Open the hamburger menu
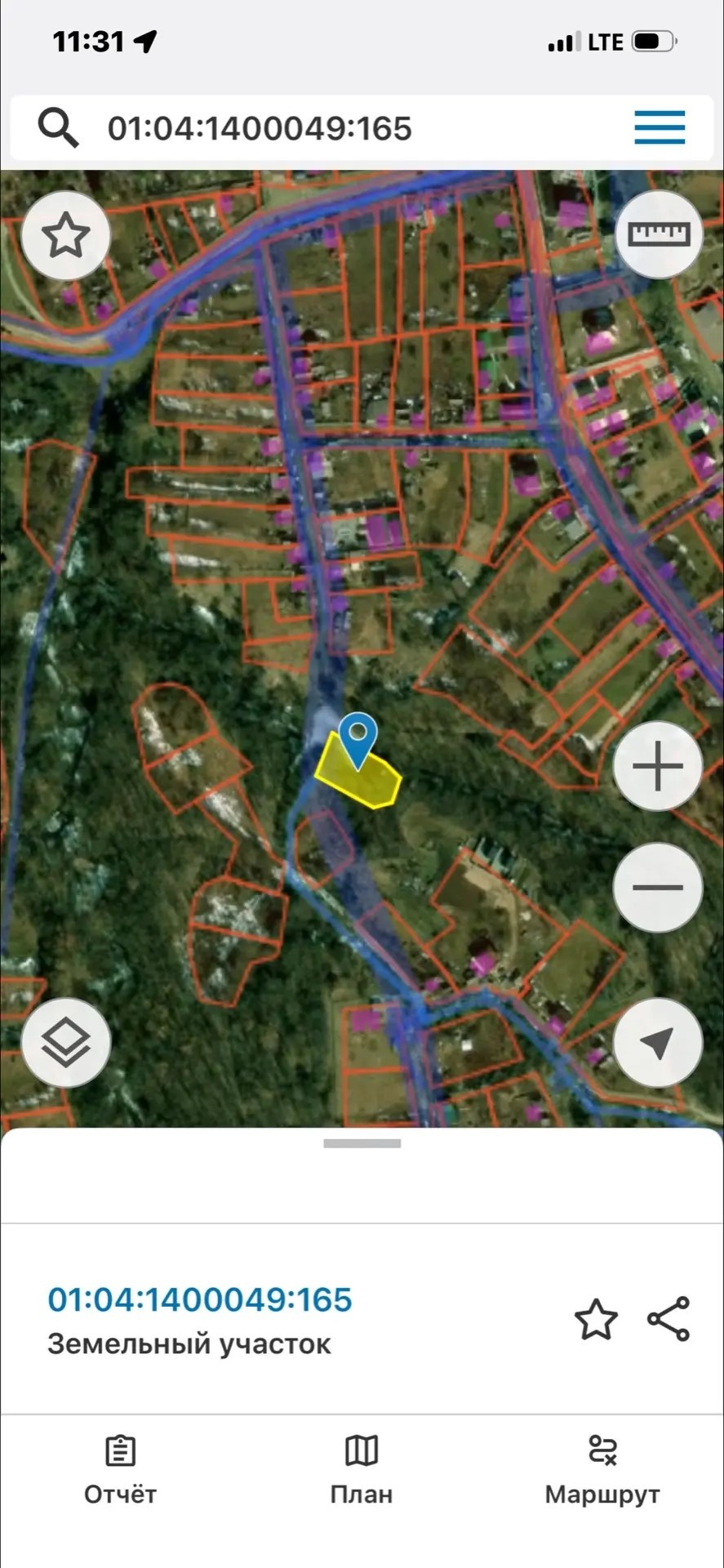 coord(660,128)
